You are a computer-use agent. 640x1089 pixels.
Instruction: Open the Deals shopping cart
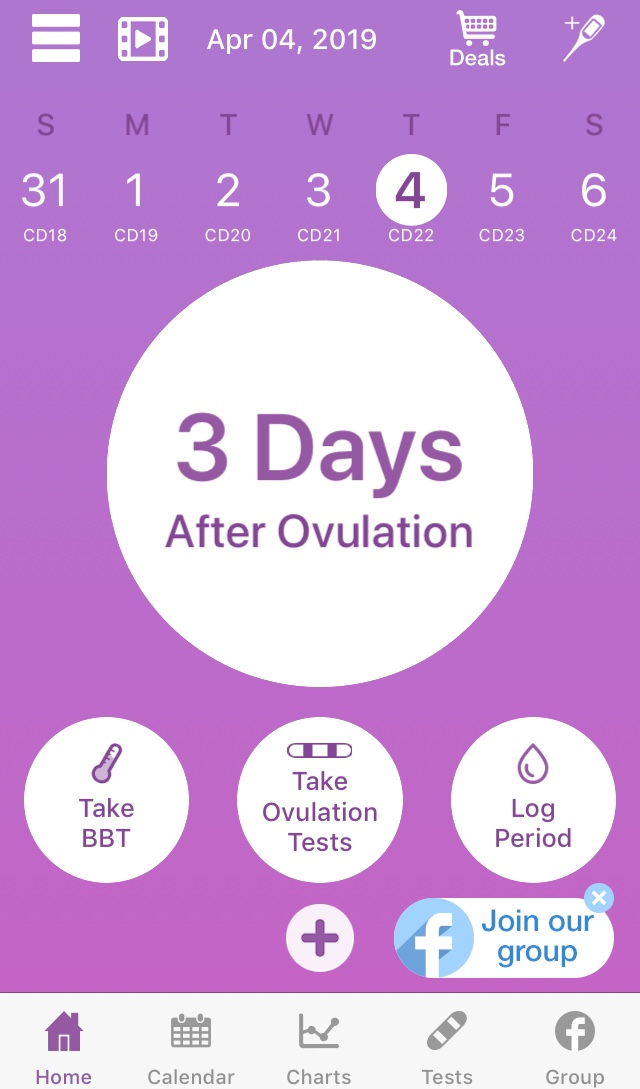point(477,39)
